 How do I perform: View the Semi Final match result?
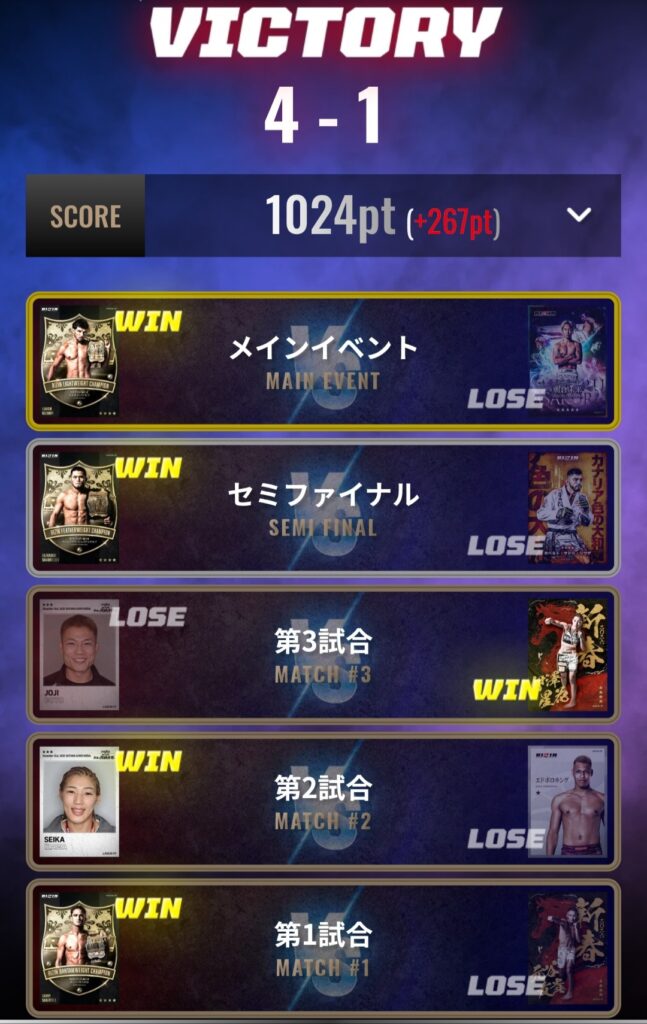[x=323, y=507]
